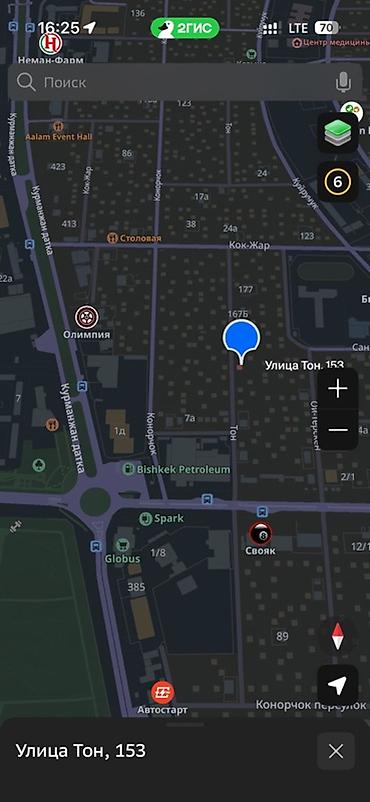Zoom out with the minus button
The height and width of the screenshot is (802, 370).
[x=337, y=430]
